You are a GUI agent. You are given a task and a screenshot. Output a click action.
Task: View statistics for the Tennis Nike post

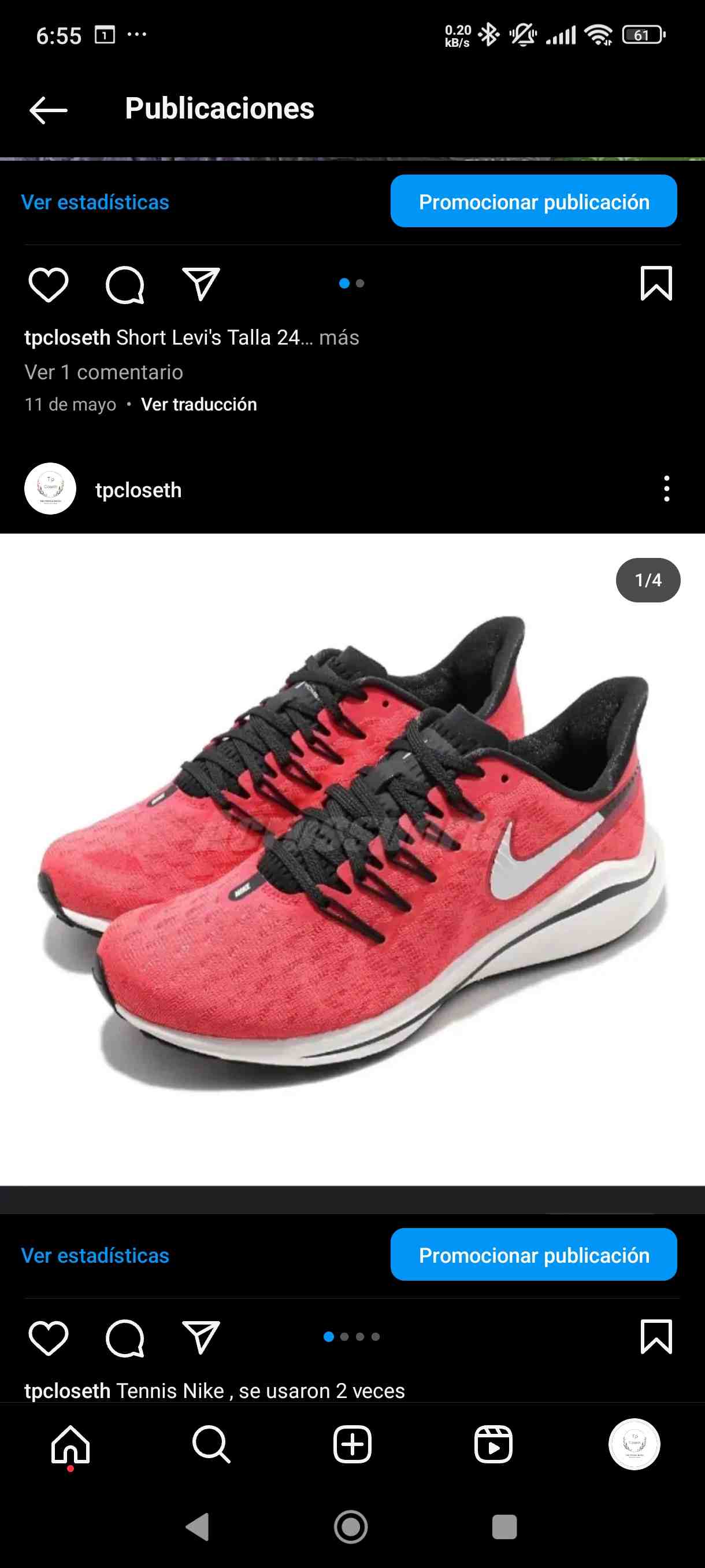95,1255
